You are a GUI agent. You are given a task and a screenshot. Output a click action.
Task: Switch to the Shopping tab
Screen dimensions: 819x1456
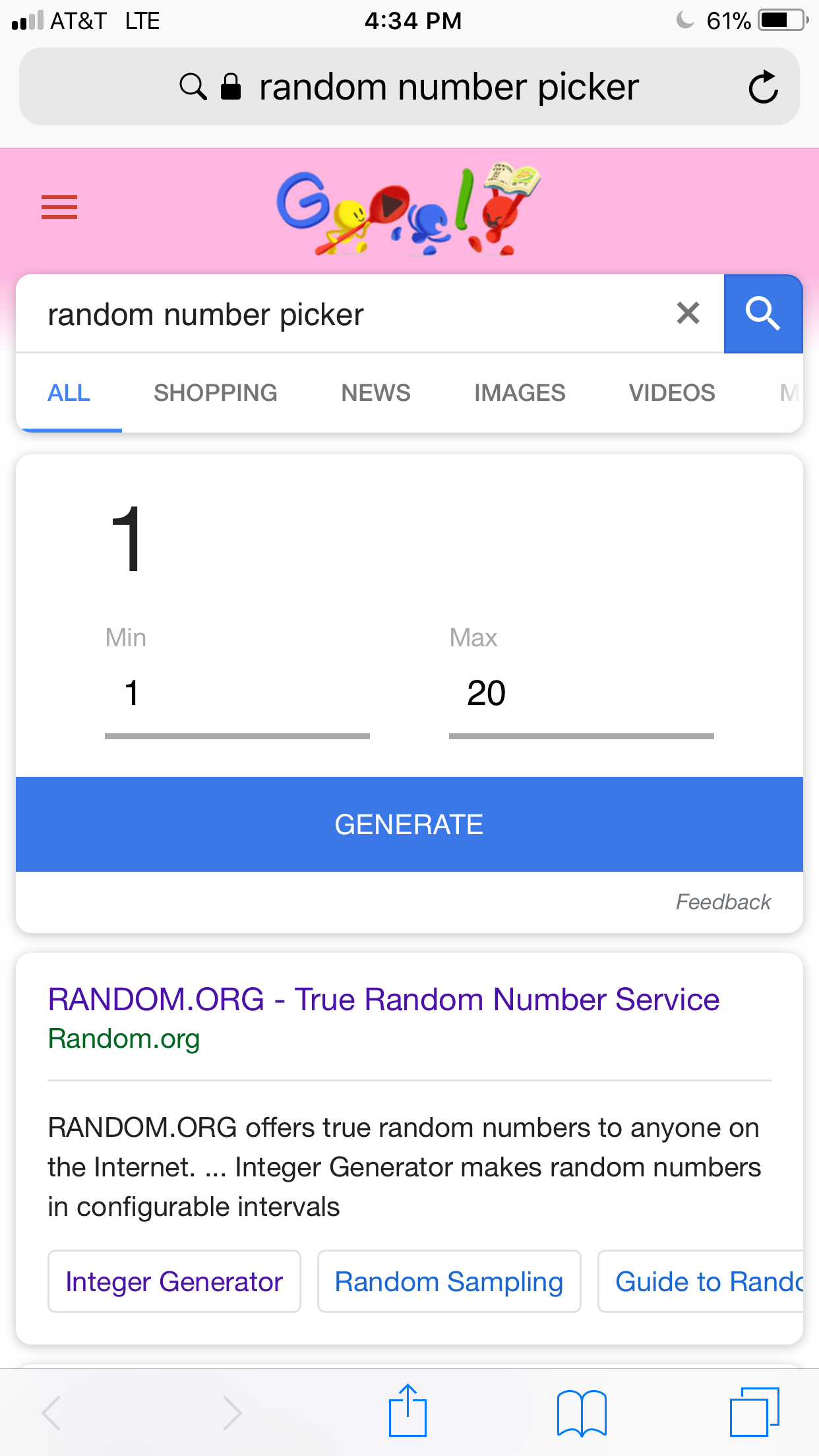pyautogui.click(x=216, y=393)
